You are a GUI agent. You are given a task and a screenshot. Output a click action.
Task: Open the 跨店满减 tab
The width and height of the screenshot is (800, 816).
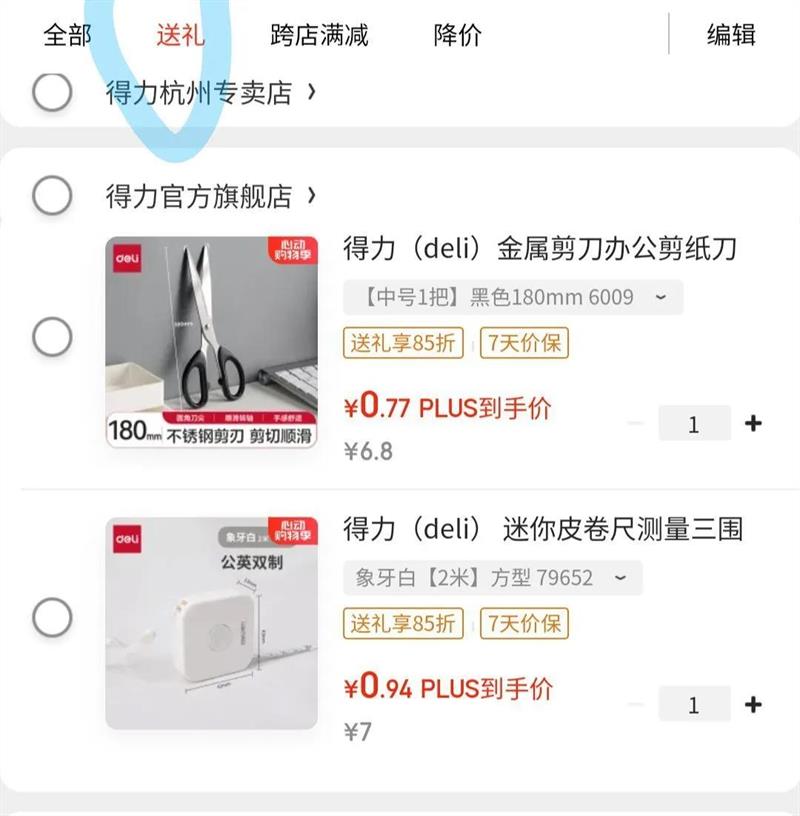(319, 36)
